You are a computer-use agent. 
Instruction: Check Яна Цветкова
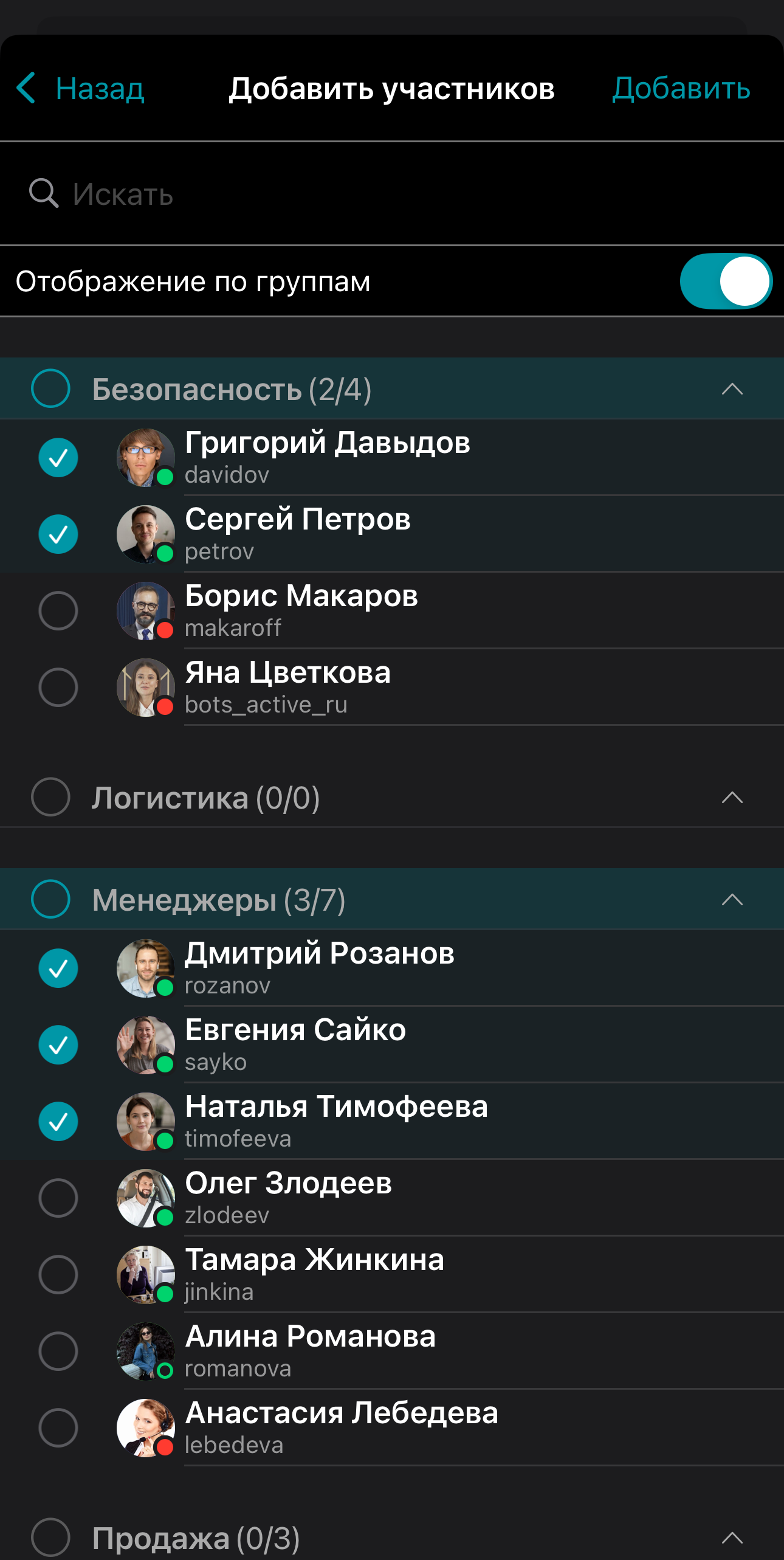[x=58, y=688]
